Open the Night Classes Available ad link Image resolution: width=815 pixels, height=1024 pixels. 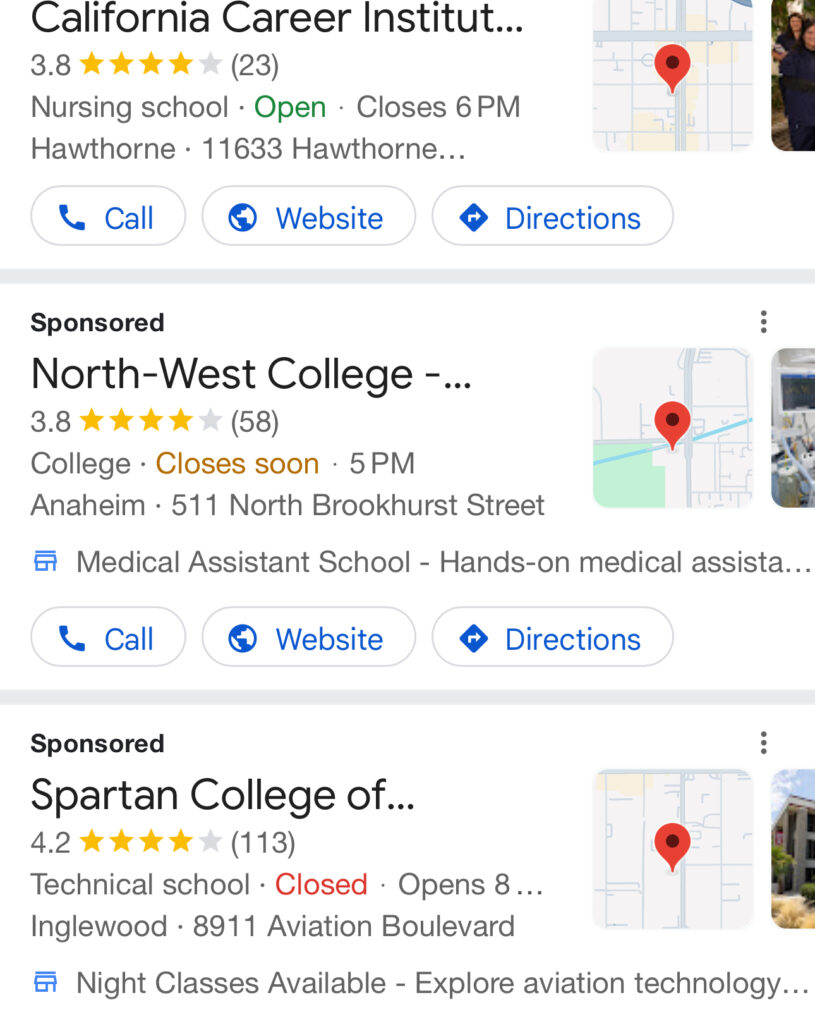point(441,983)
